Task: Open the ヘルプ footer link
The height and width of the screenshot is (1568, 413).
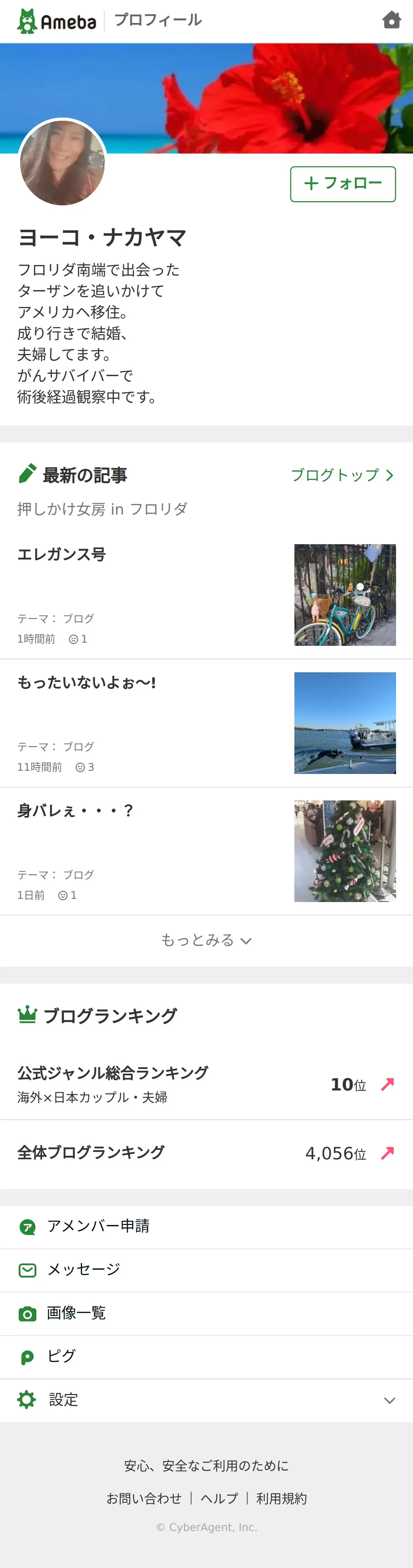Action: [219, 1498]
